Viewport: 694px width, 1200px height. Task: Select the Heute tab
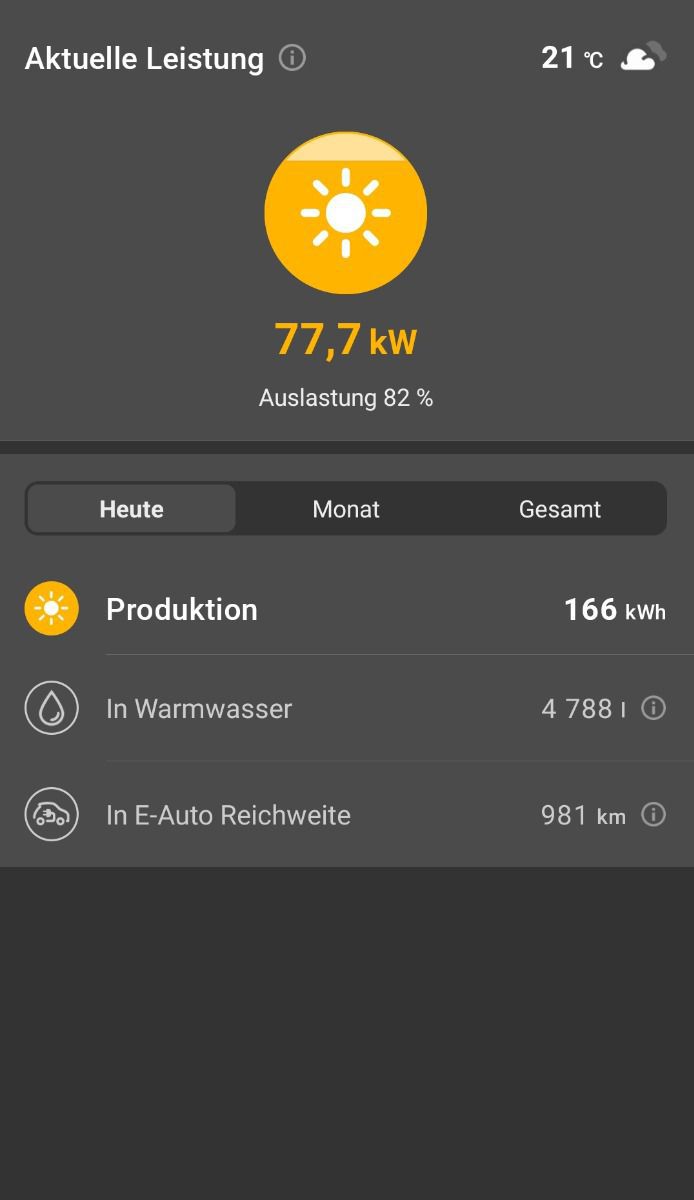tap(131, 509)
